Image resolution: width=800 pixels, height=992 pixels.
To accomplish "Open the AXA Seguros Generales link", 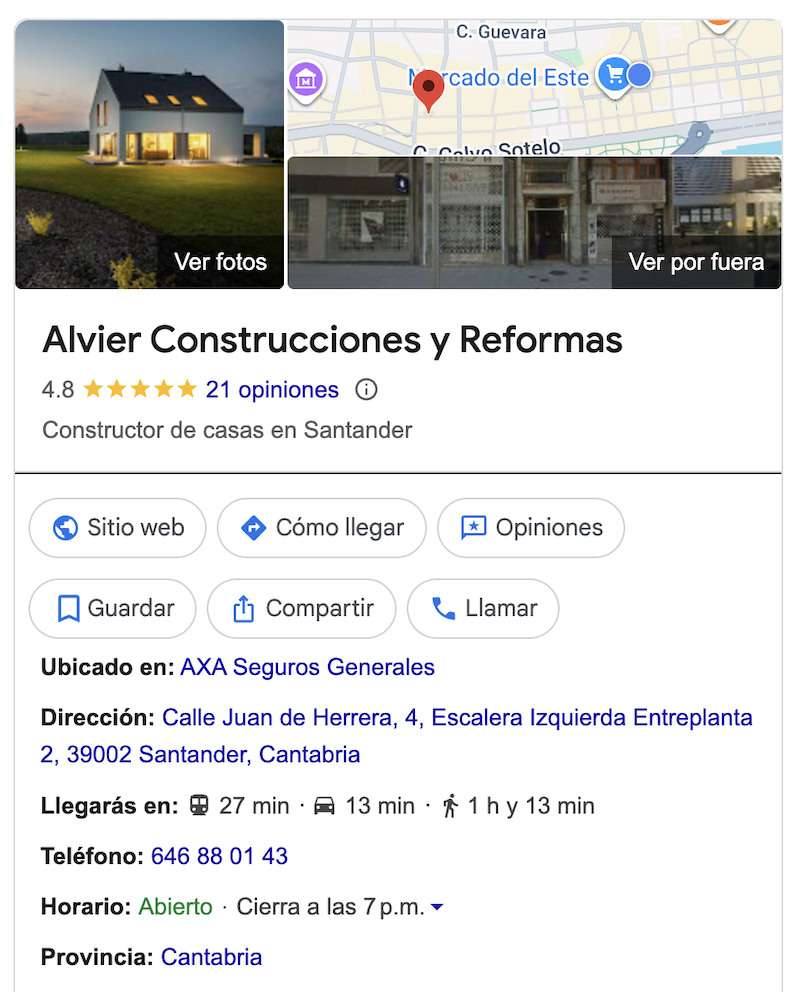I will pyautogui.click(x=307, y=667).
